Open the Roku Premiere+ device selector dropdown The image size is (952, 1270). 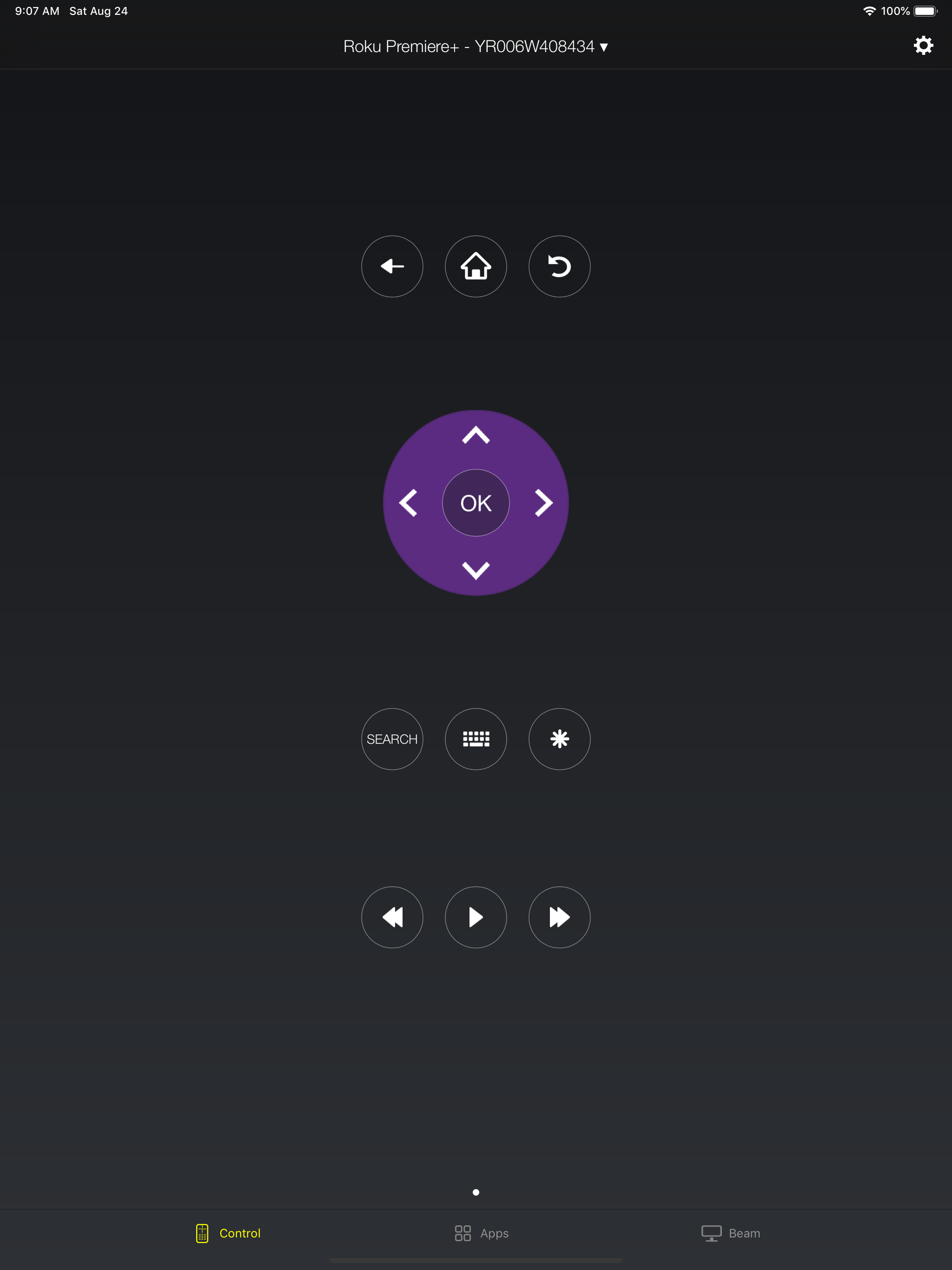[476, 46]
